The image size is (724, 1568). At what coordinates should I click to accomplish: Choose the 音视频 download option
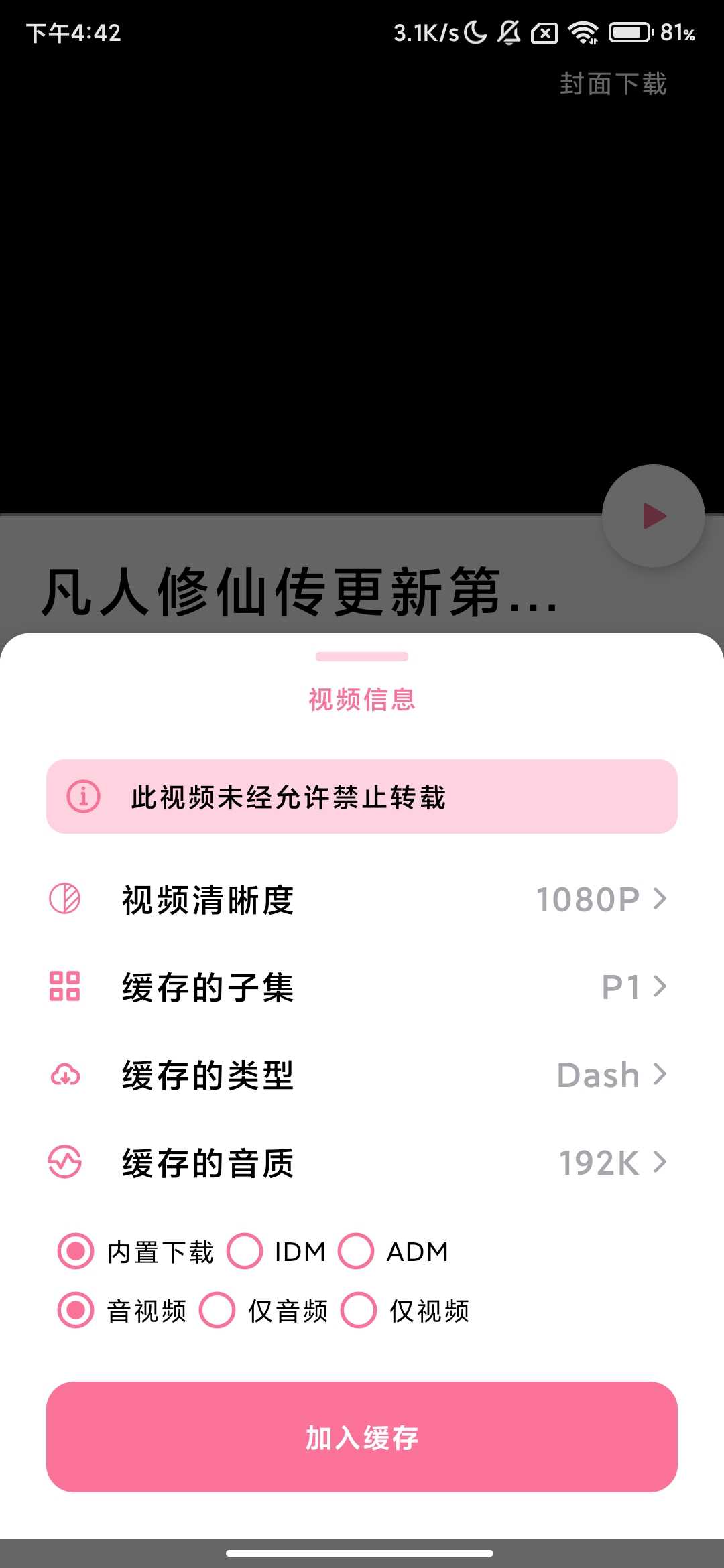click(x=76, y=1310)
